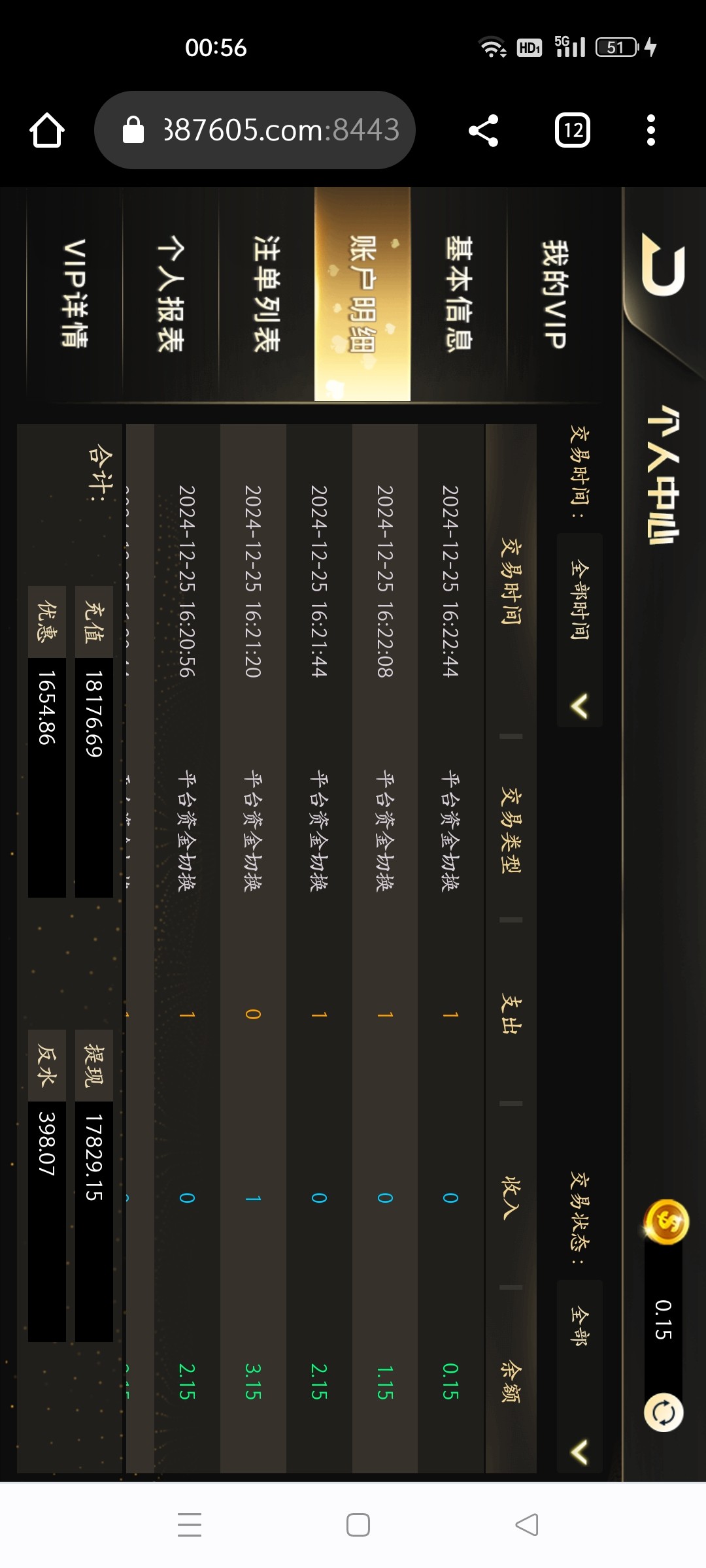Switch to the 注单列表 tab
This screenshot has width=706, height=1568.
click(267, 294)
